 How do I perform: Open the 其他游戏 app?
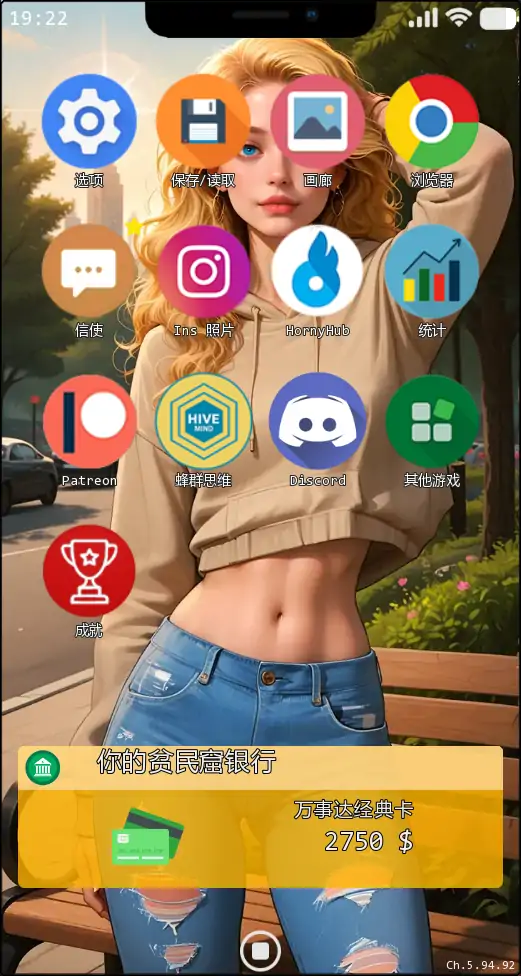click(432, 421)
